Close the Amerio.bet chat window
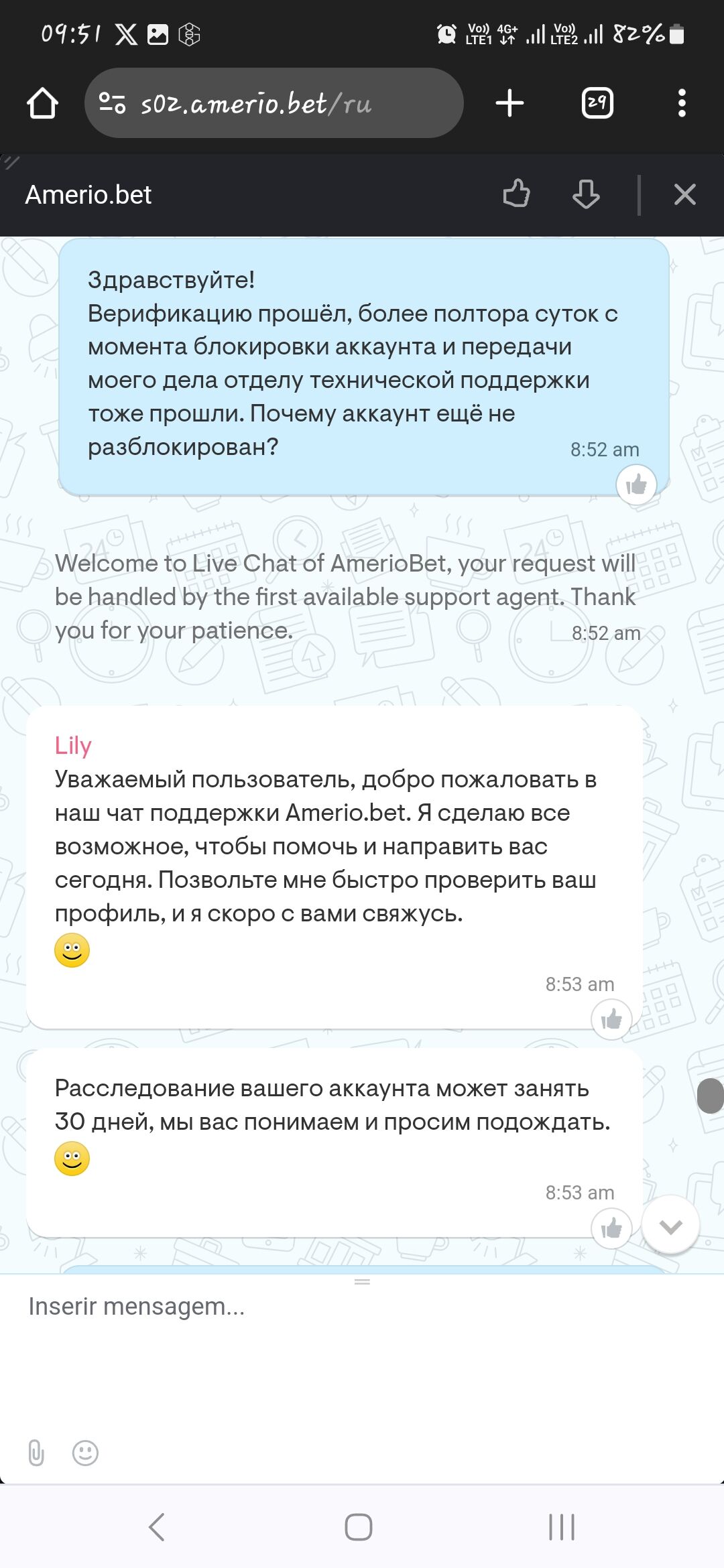Screen dimensions: 724x1568 point(684,194)
